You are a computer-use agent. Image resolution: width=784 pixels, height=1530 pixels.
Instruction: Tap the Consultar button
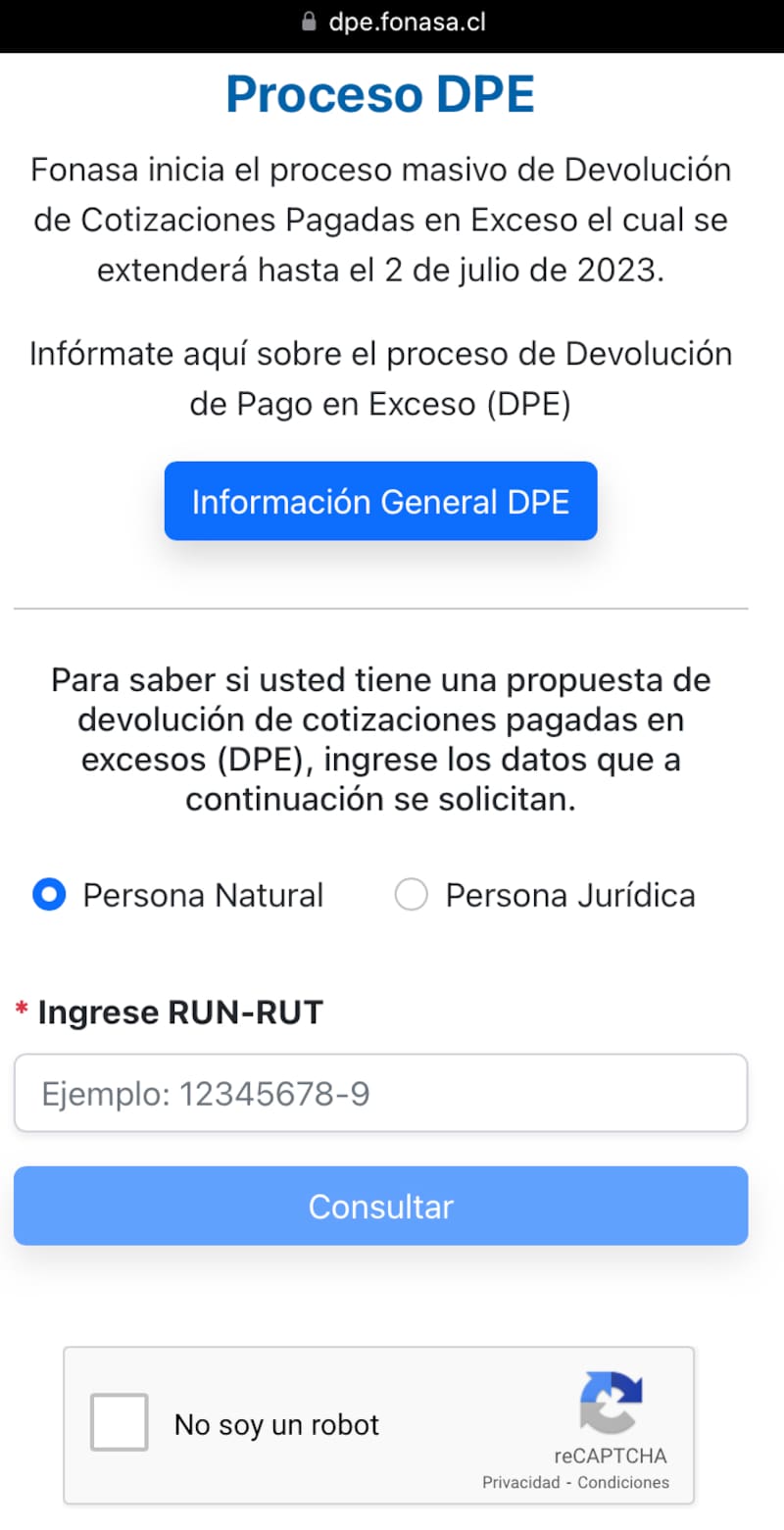point(380,1206)
